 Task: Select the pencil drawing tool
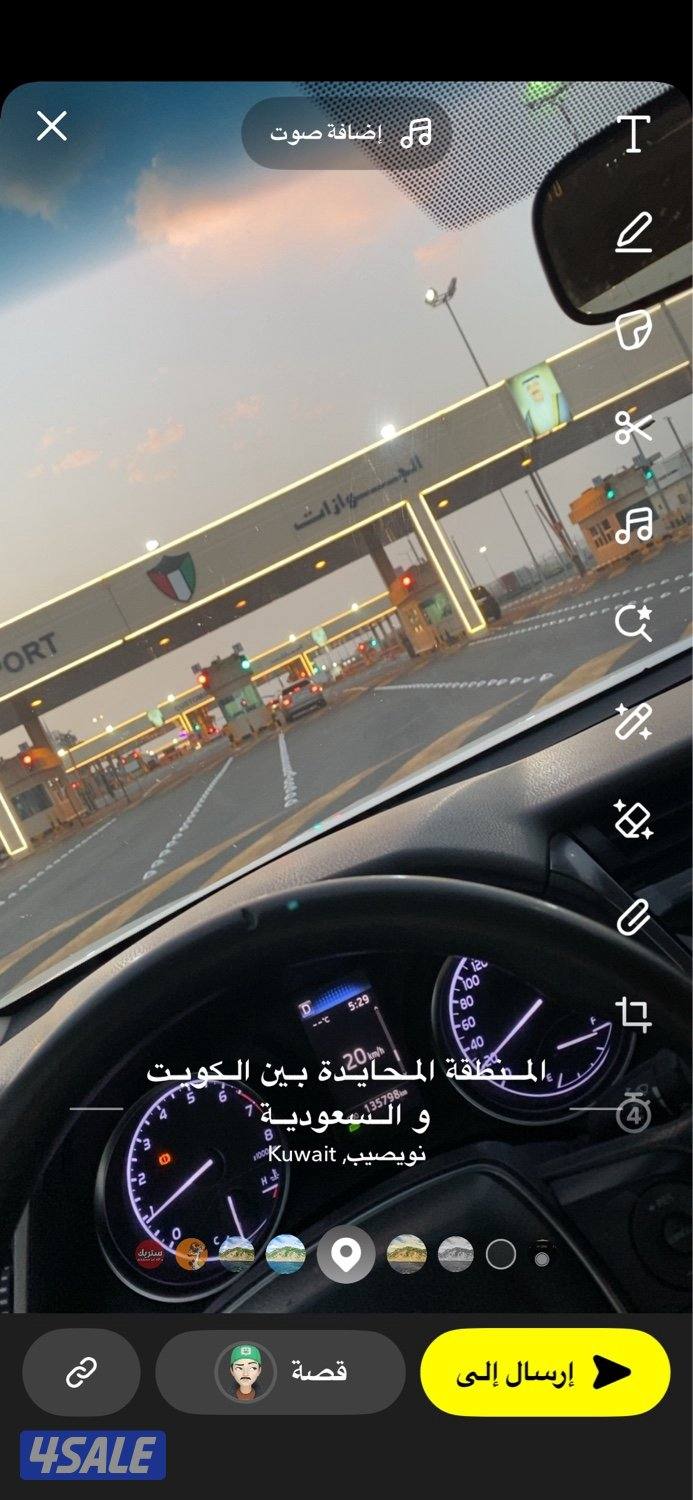click(x=633, y=234)
